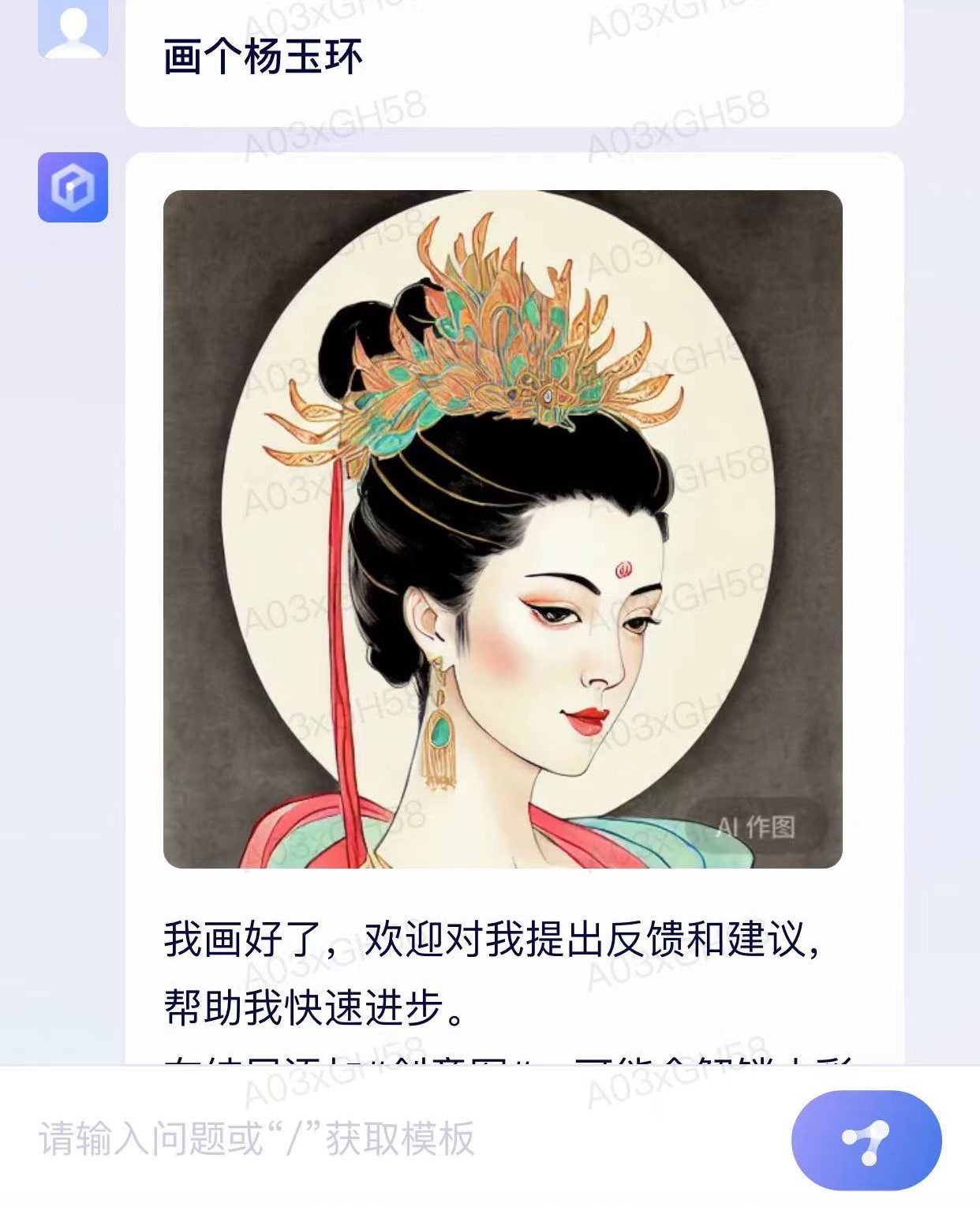Tap the purple send button
This screenshot has width=980, height=1207.
tap(866, 1140)
